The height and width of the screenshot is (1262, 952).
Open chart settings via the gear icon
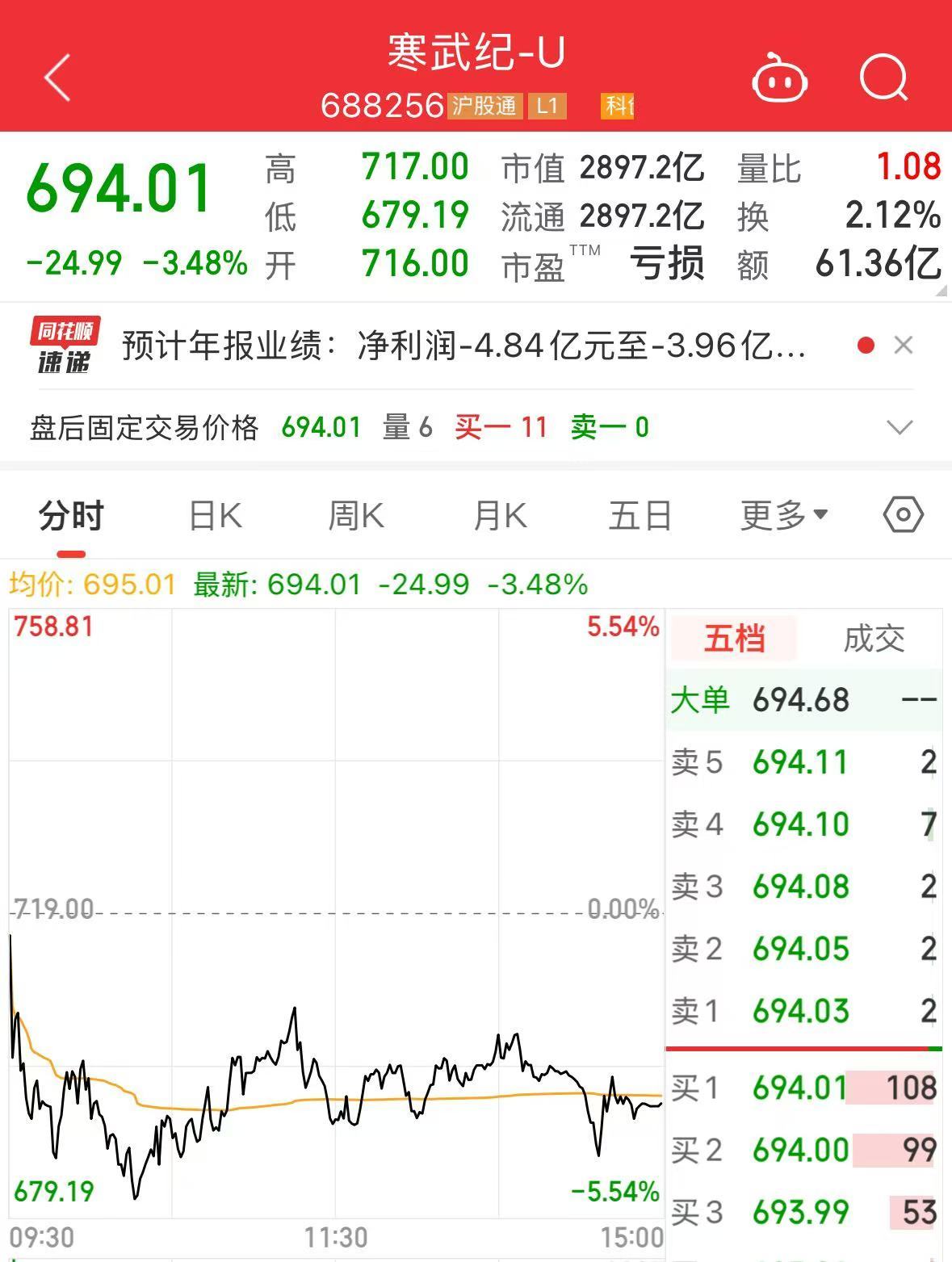coord(904,514)
